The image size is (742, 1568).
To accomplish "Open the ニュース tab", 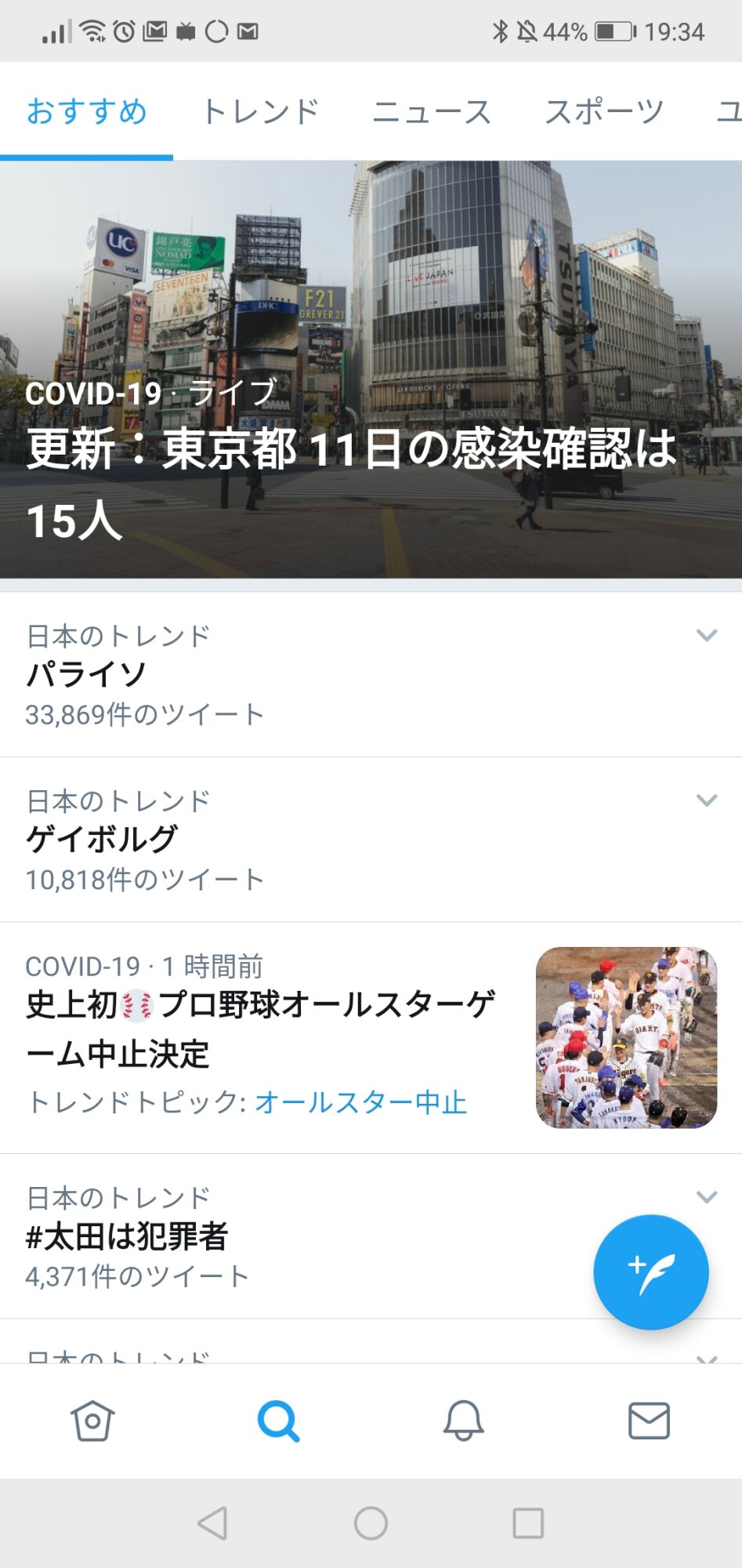I will tap(432, 111).
